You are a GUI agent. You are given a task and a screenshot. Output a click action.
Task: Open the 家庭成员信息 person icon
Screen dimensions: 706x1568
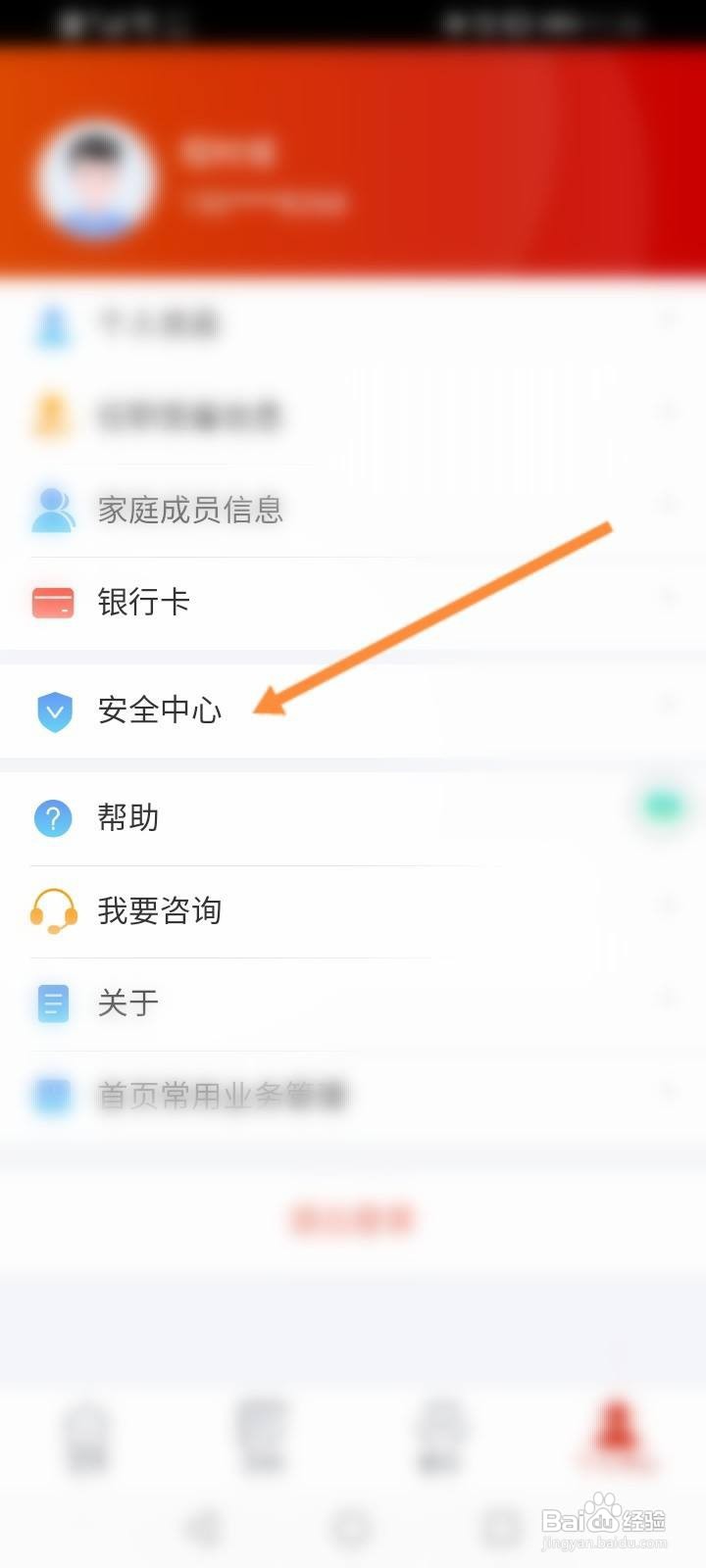tap(54, 510)
